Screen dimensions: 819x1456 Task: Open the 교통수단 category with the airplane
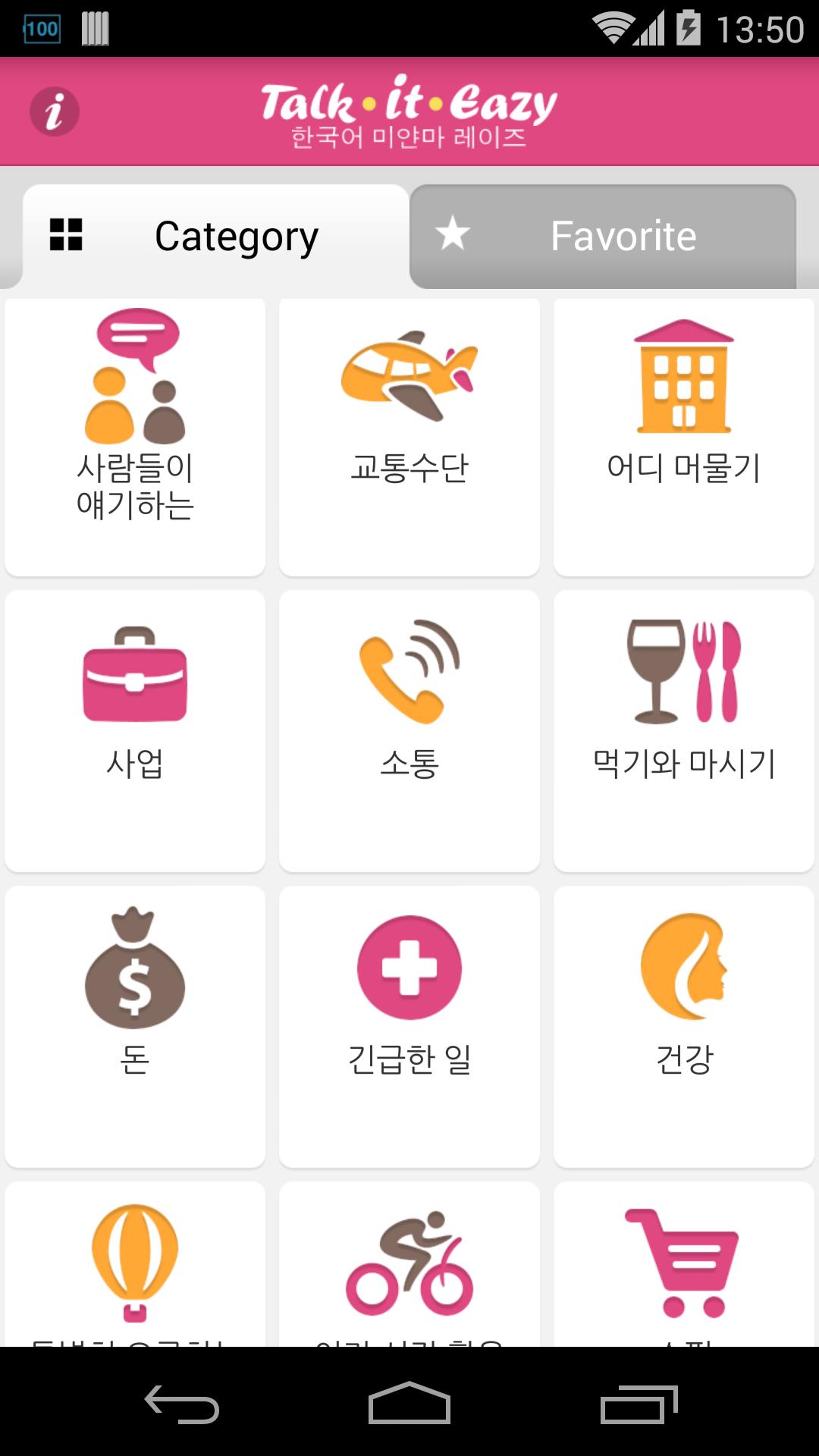click(409, 436)
